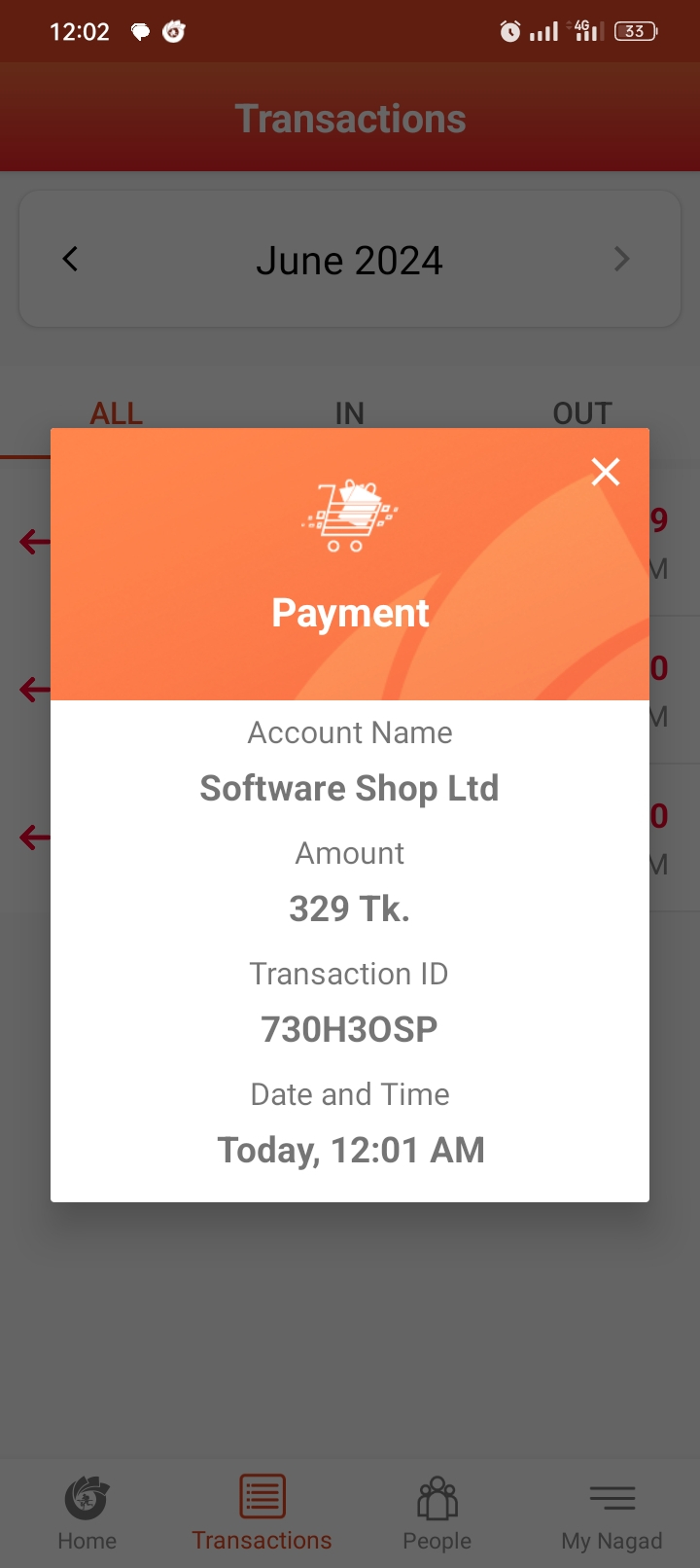
Task: Open the My Nagad menu
Action: 612,1511
